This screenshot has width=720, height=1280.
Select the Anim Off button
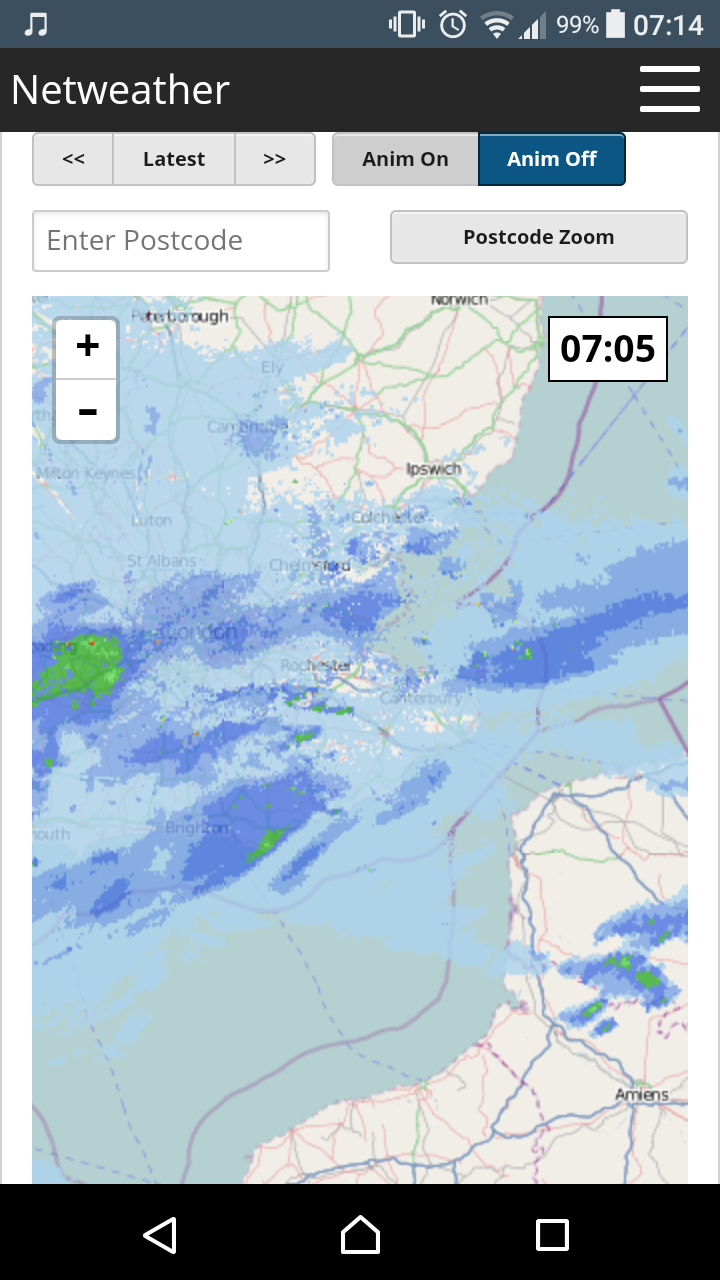pos(552,159)
